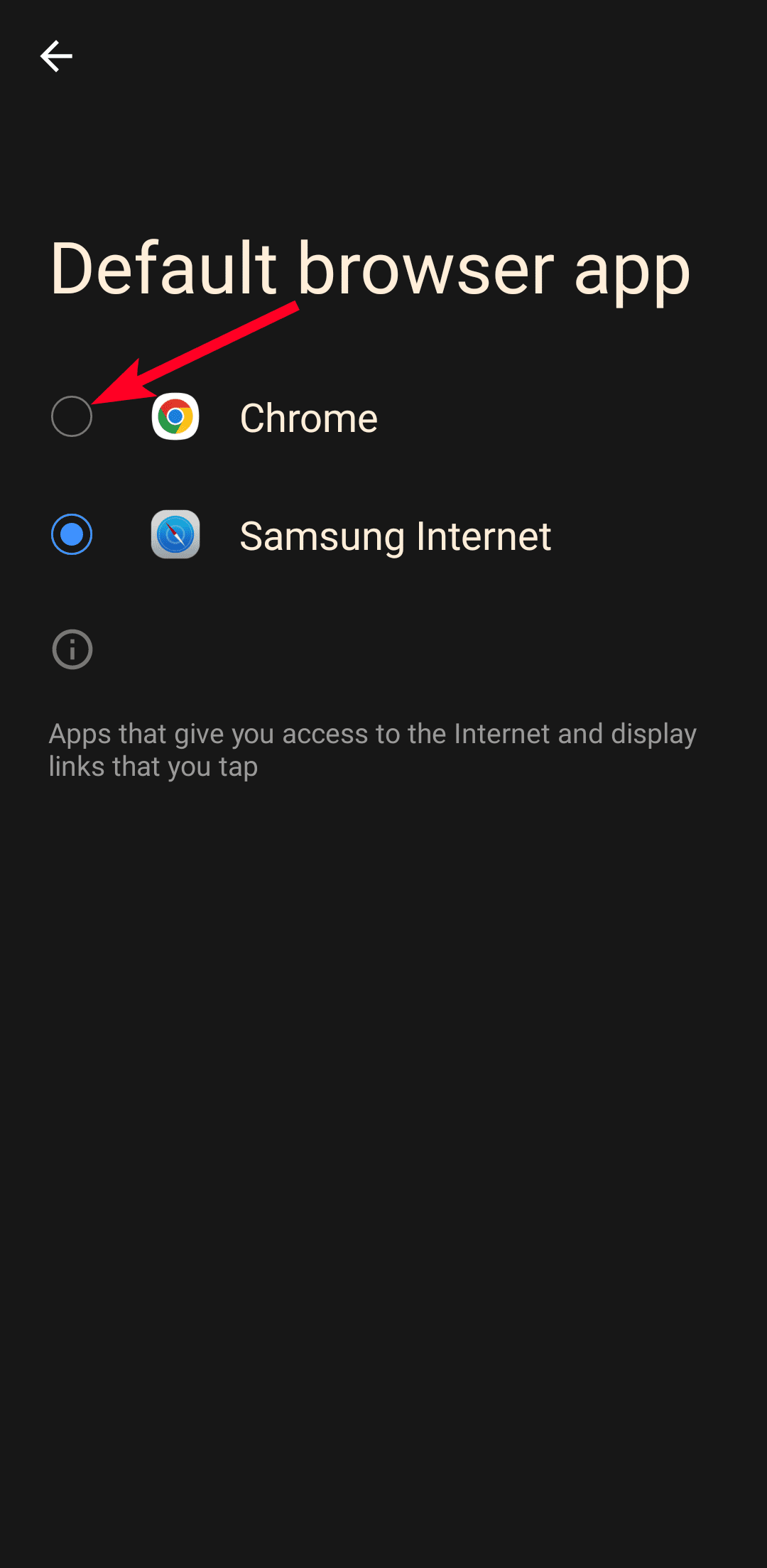This screenshot has height=1568, width=767.
Task: Choose the Chrome row as default app
Action: (x=308, y=417)
